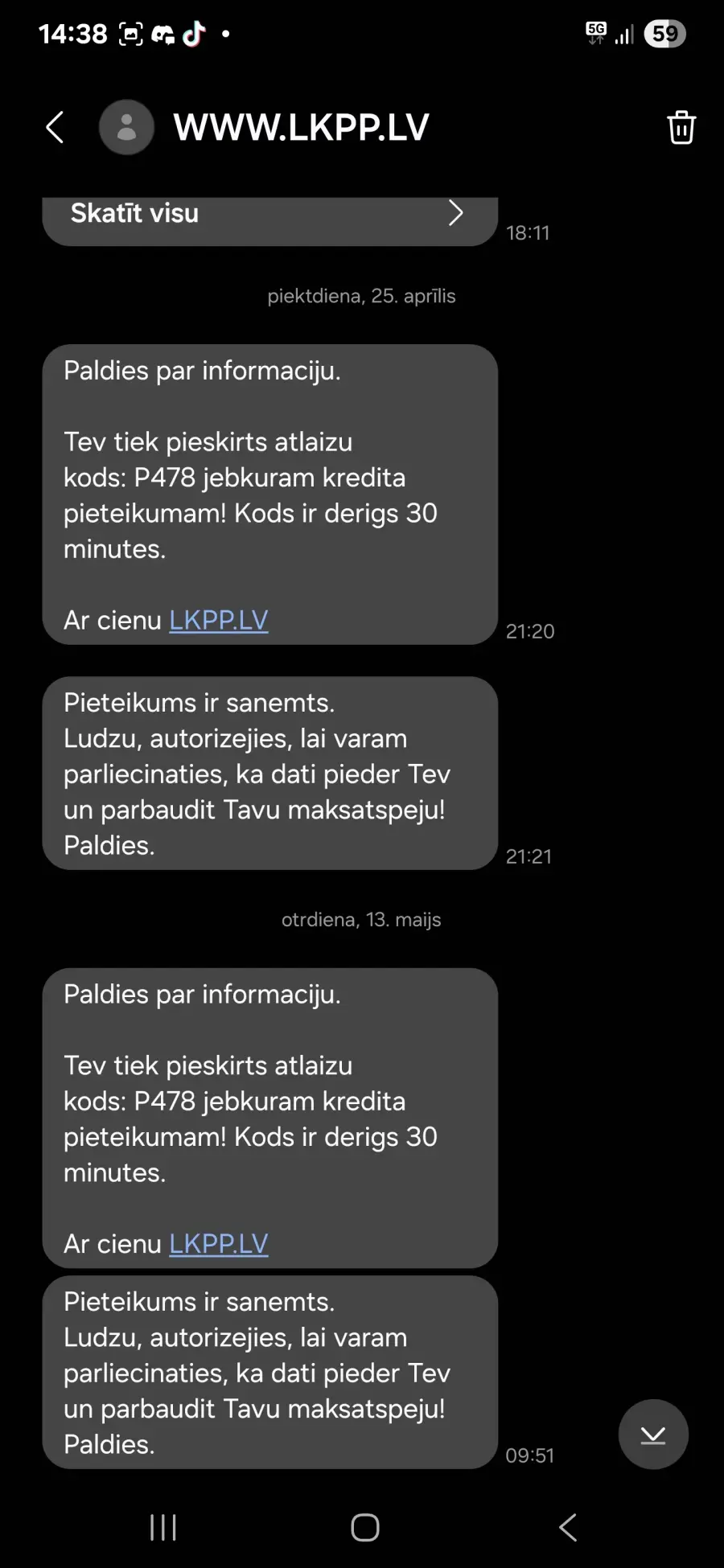Screen dimensions: 724x1568
Task: Open the LKPP.LV link in 21:20 message
Action: tap(218, 620)
